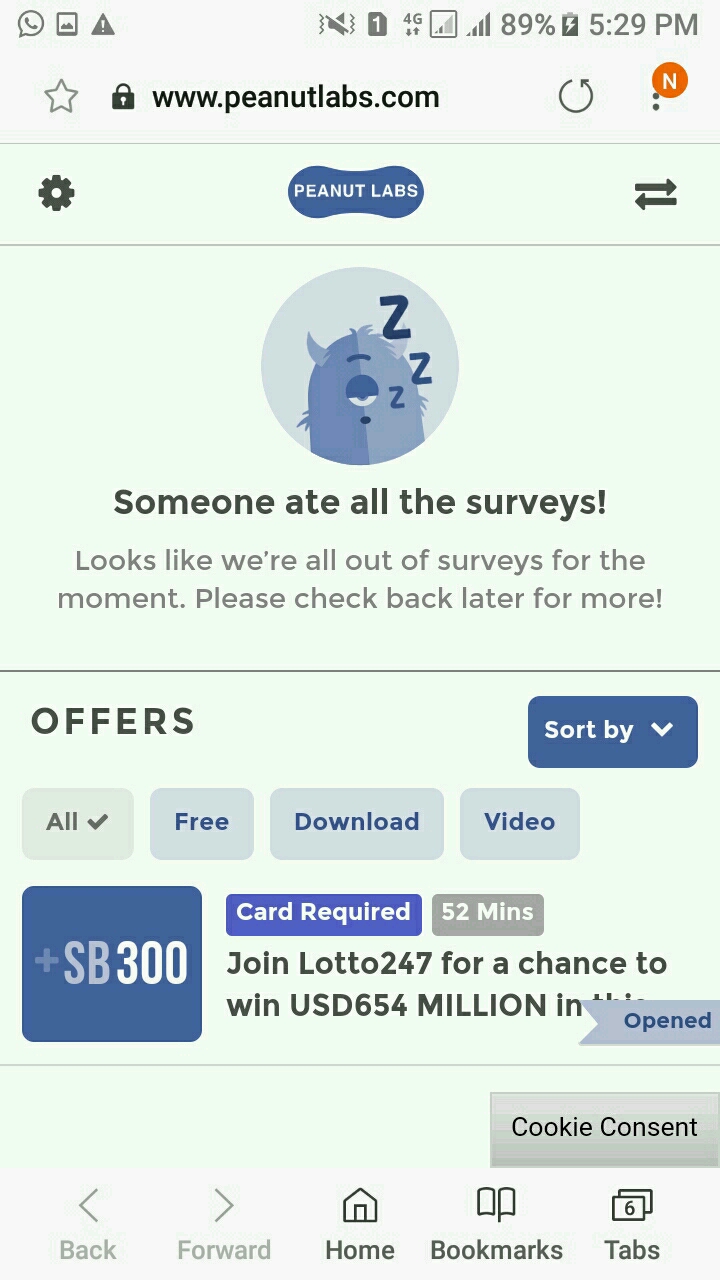Tap the swap arrows icon
This screenshot has width=720, height=1280.
click(655, 194)
